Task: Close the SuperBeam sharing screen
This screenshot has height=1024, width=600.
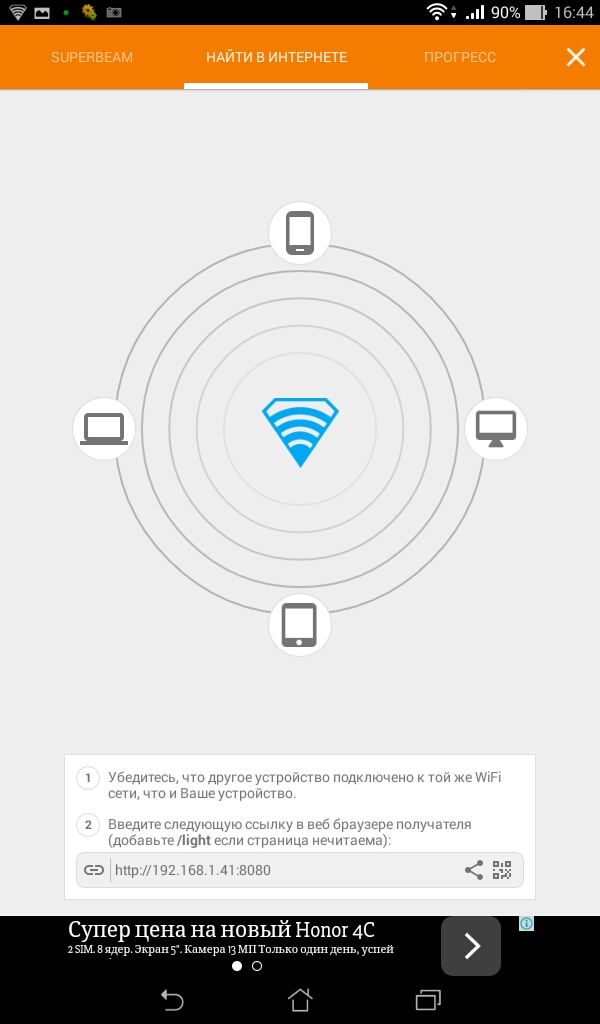Action: (x=576, y=57)
